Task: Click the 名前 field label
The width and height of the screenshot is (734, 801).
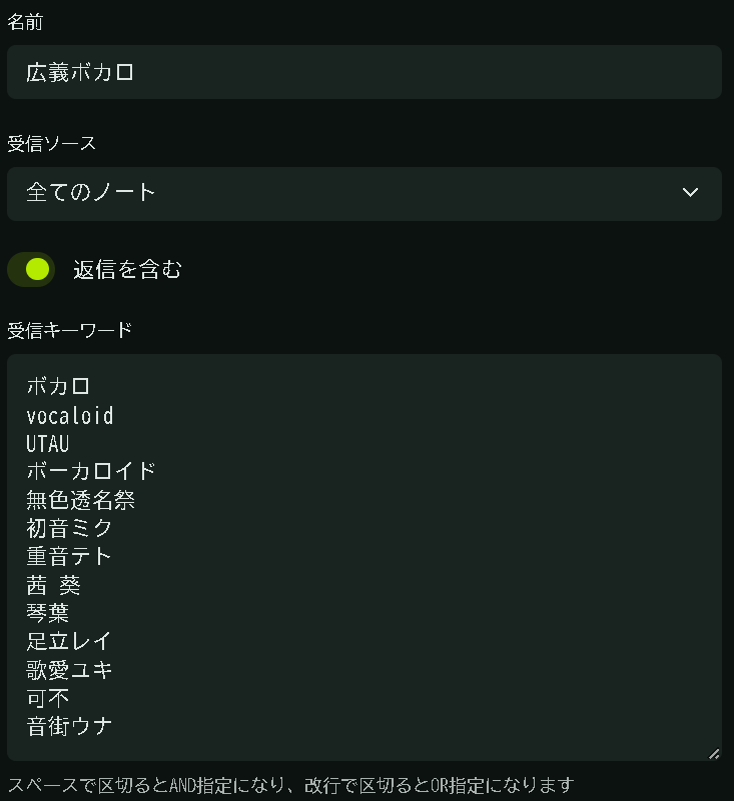Action: (25, 20)
